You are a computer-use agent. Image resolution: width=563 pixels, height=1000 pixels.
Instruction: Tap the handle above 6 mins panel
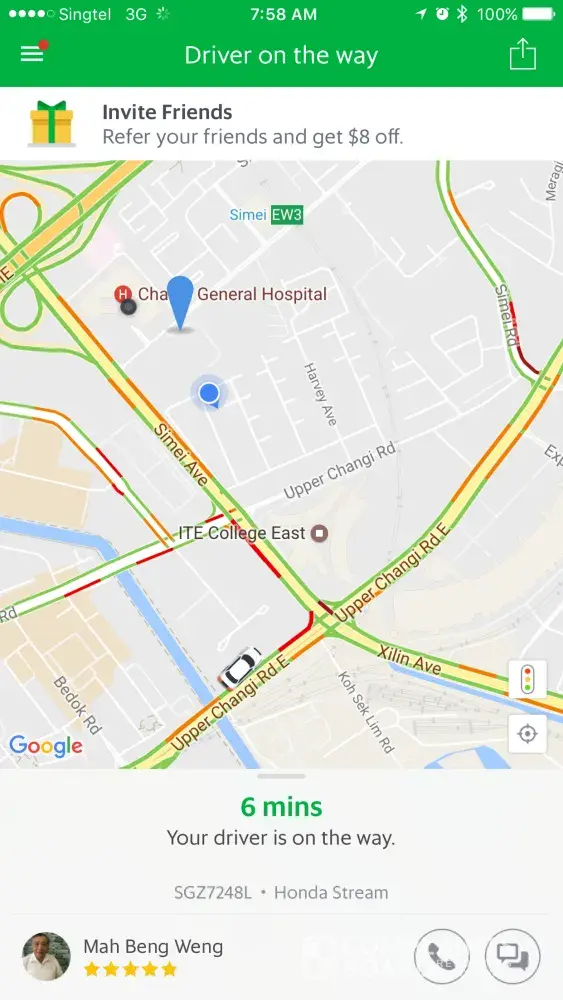281,776
